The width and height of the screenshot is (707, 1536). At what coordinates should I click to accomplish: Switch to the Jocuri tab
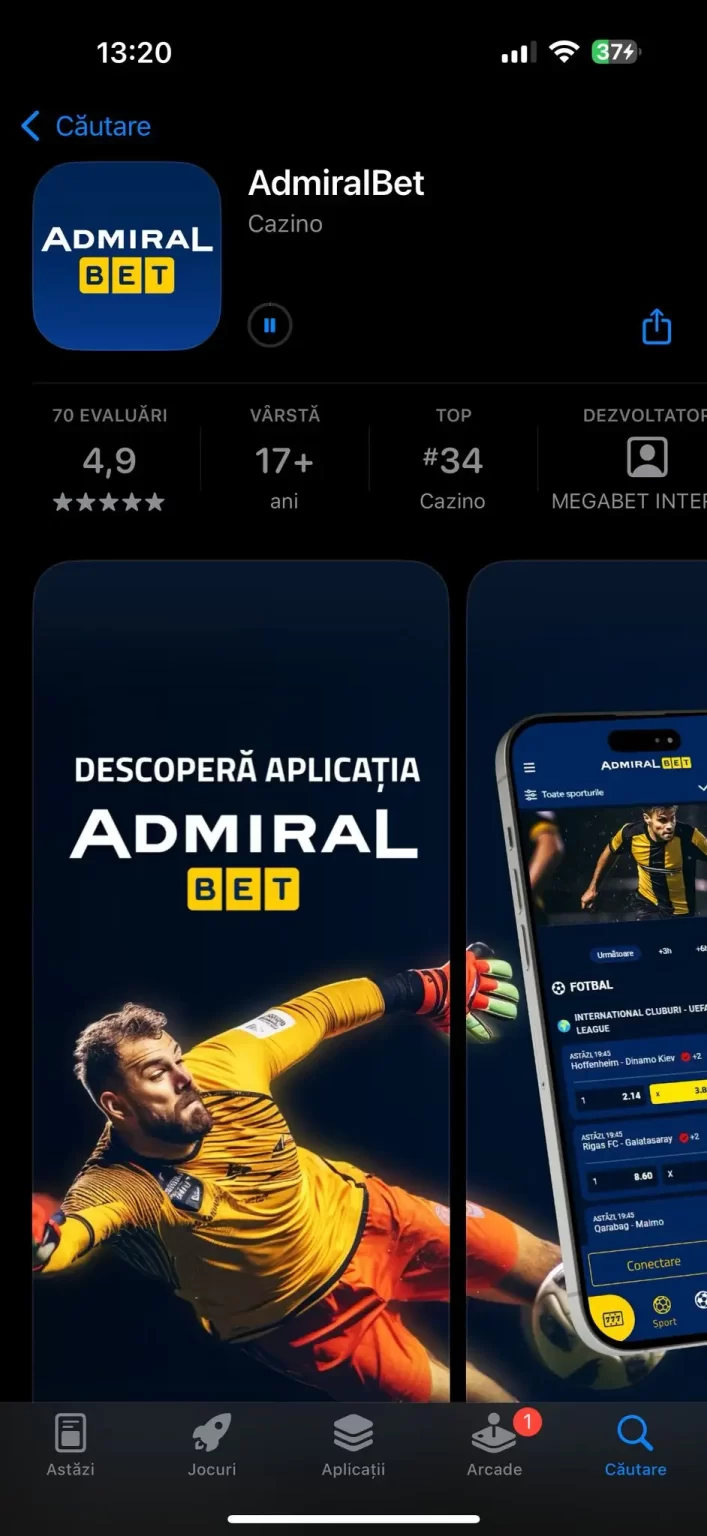coord(212,1445)
